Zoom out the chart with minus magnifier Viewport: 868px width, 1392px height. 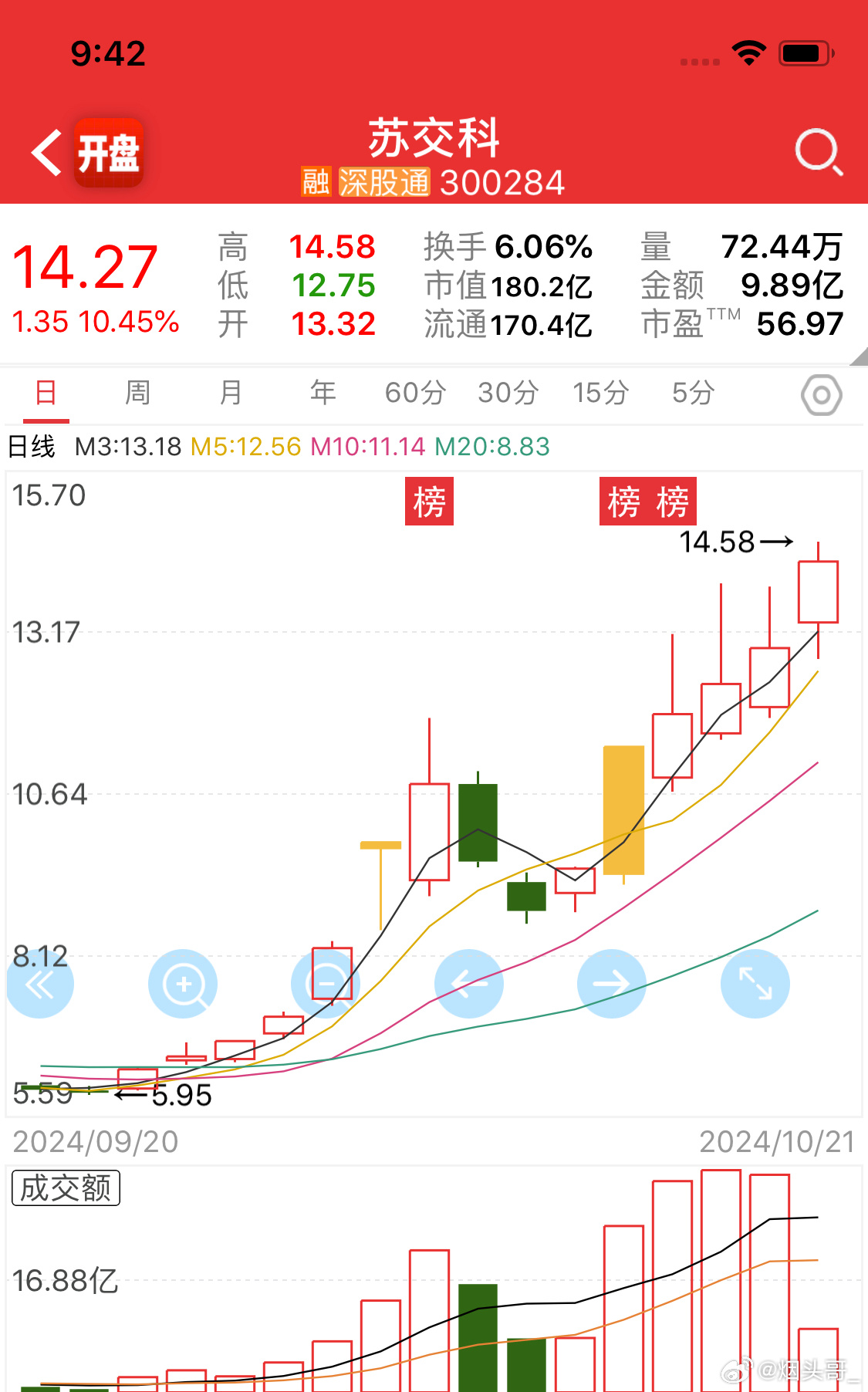326,984
